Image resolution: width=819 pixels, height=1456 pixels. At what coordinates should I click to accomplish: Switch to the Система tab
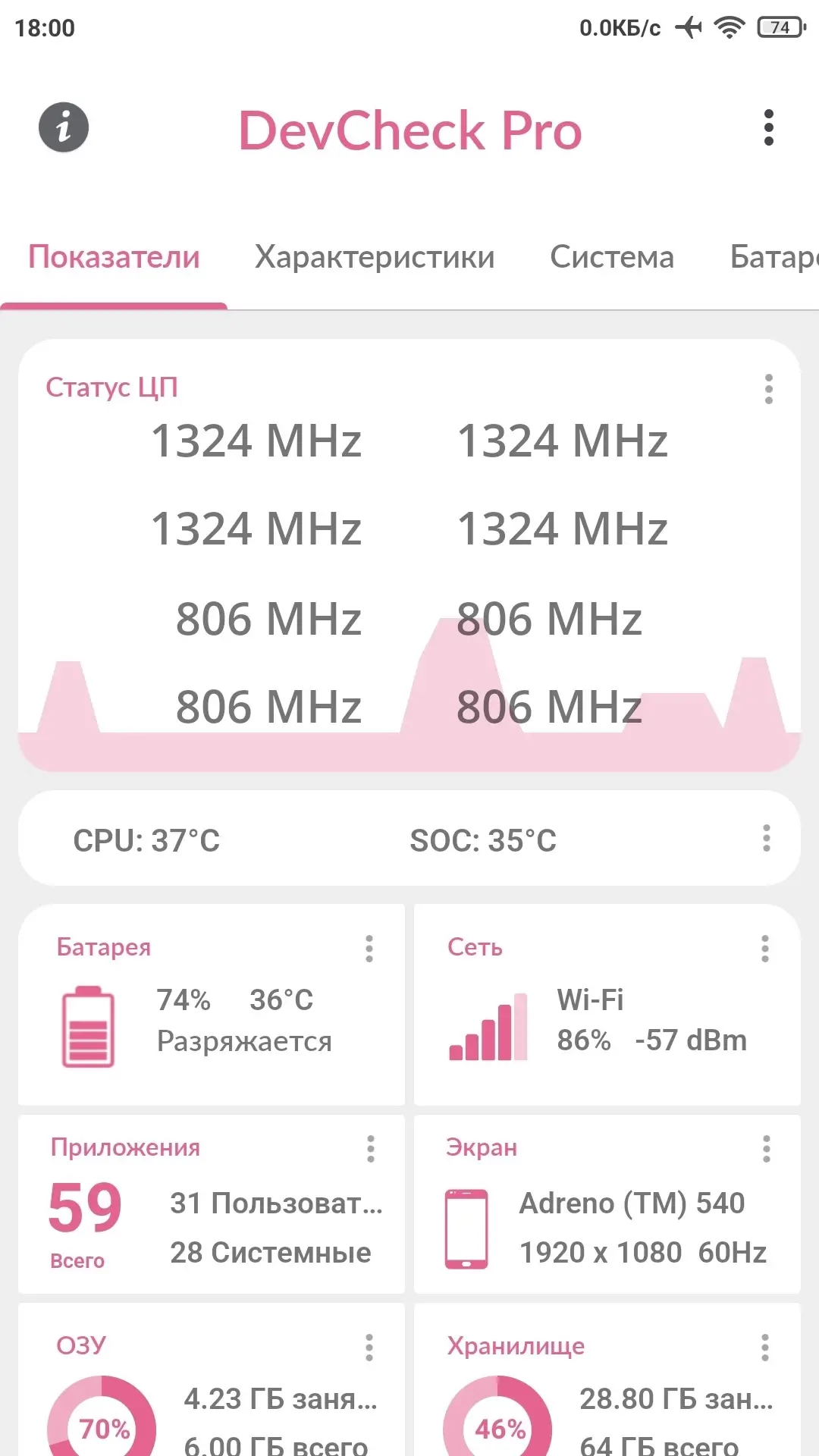612,258
